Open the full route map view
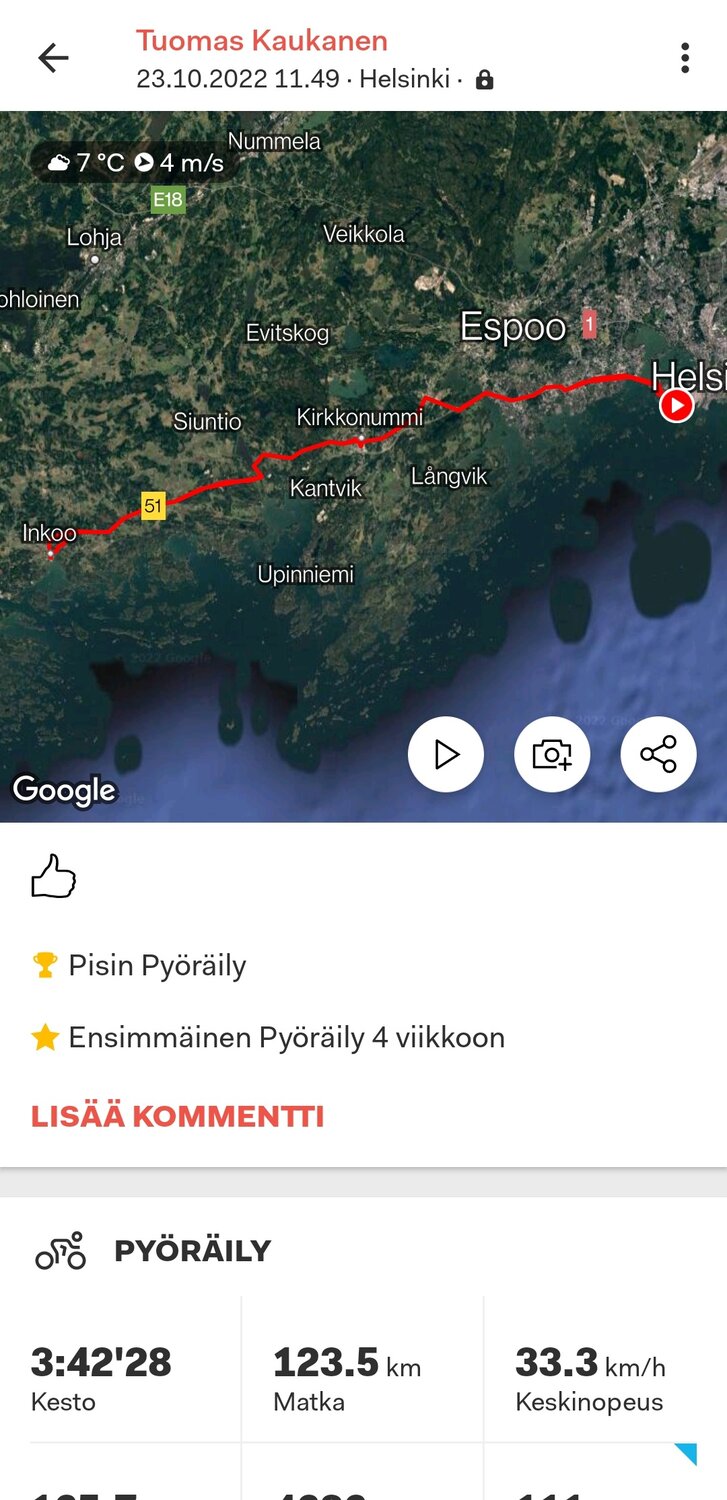Screen dimensions: 727x1500 (x=300, y=600)
